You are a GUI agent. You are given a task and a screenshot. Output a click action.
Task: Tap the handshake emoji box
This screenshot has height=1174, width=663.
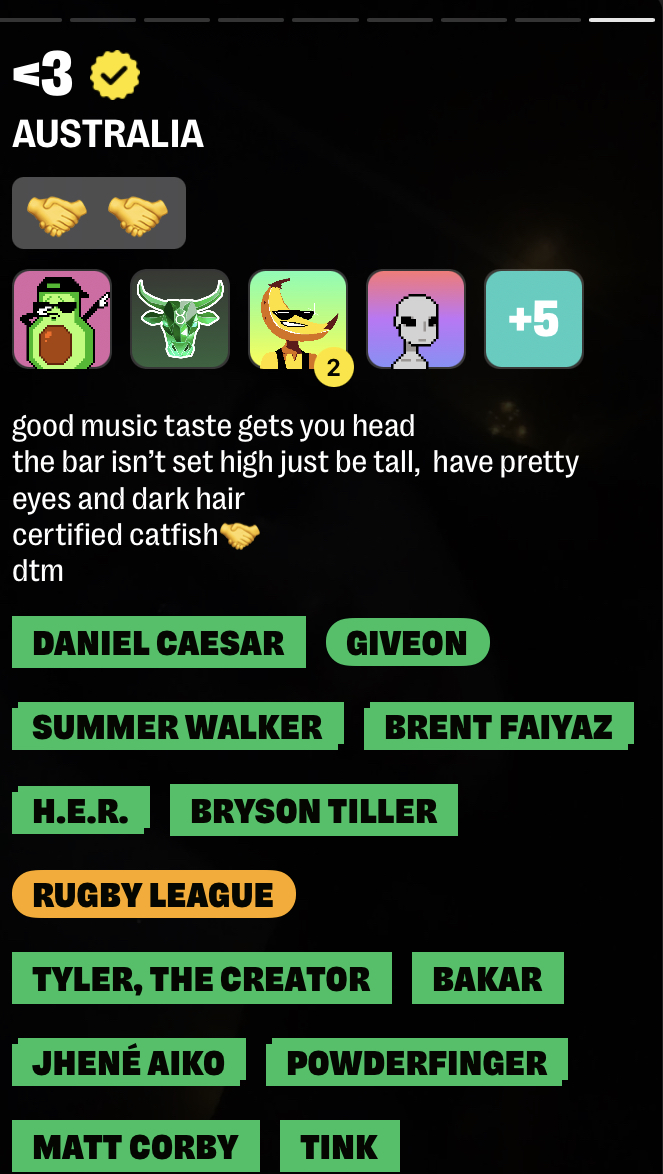[x=99, y=213]
